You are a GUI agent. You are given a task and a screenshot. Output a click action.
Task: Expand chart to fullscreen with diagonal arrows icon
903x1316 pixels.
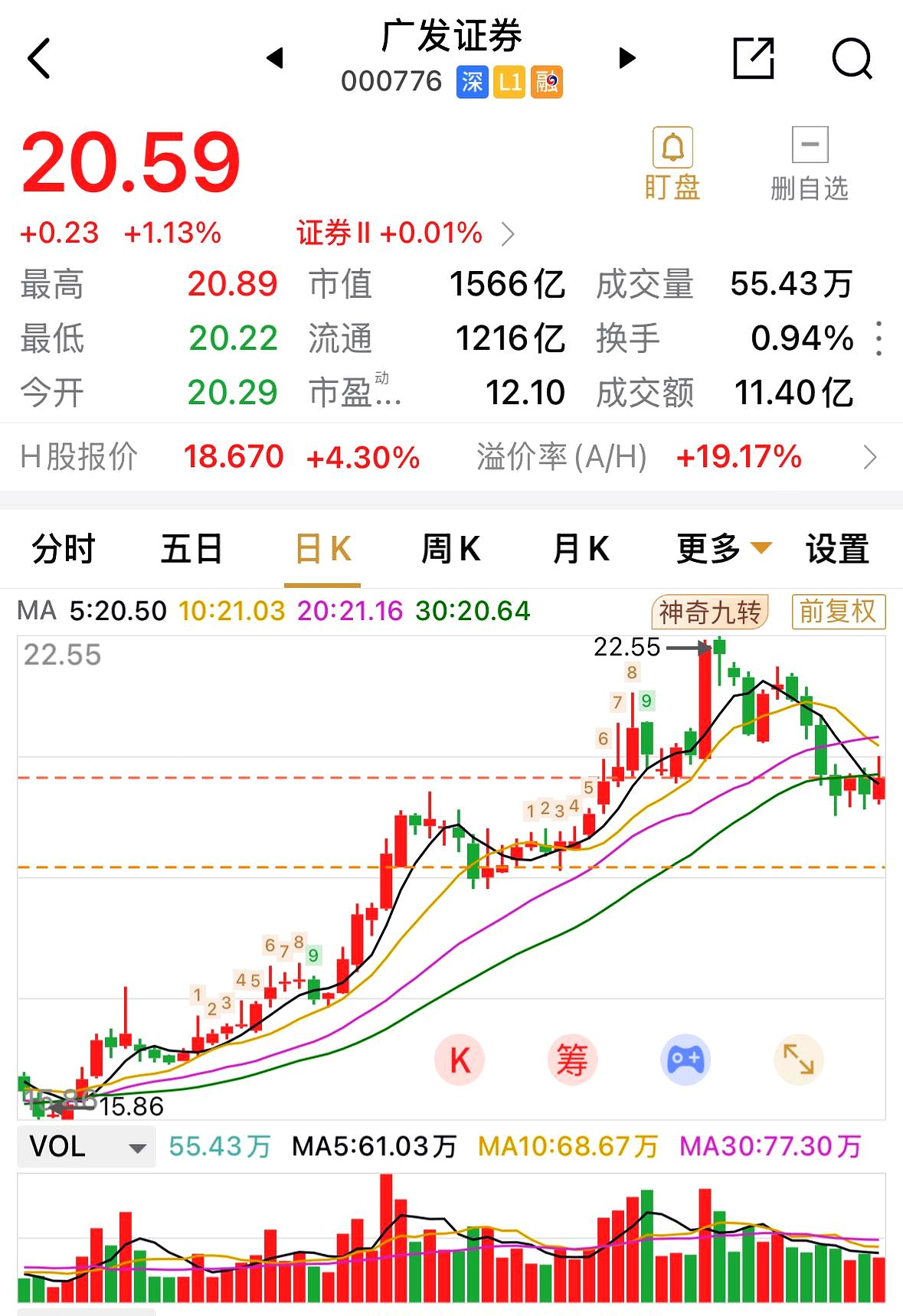(x=799, y=1059)
